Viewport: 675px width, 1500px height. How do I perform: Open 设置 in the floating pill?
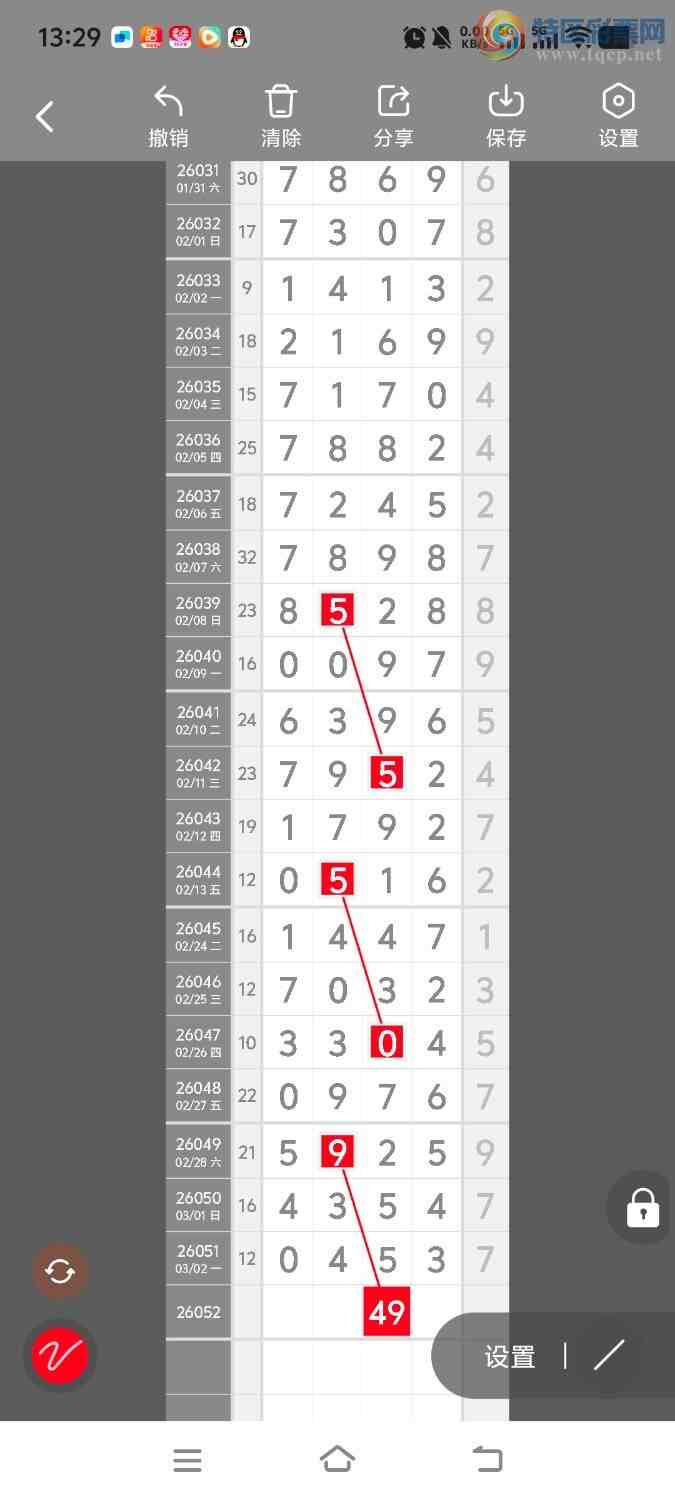click(510, 1357)
